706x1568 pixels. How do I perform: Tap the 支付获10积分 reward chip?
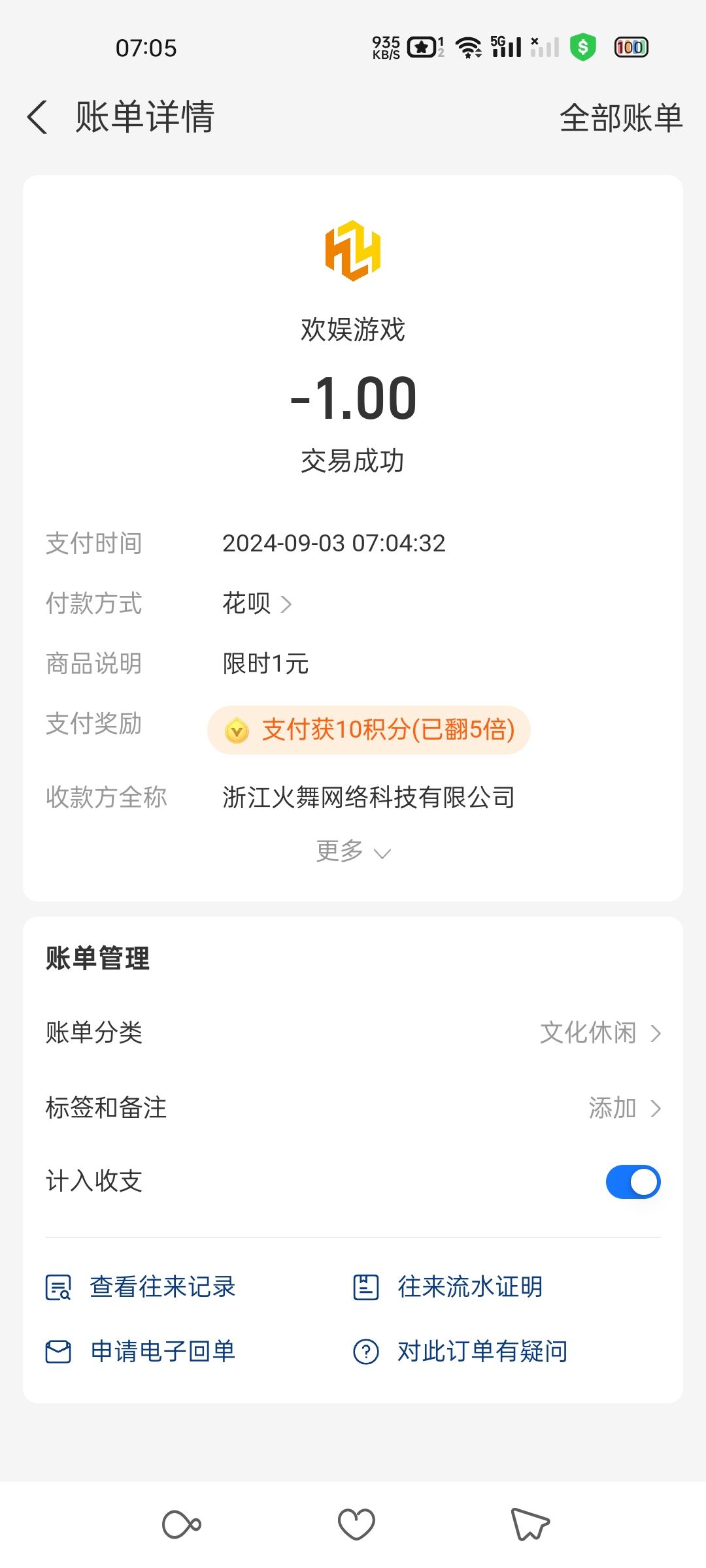pyautogui.click(x=369, y=730)
